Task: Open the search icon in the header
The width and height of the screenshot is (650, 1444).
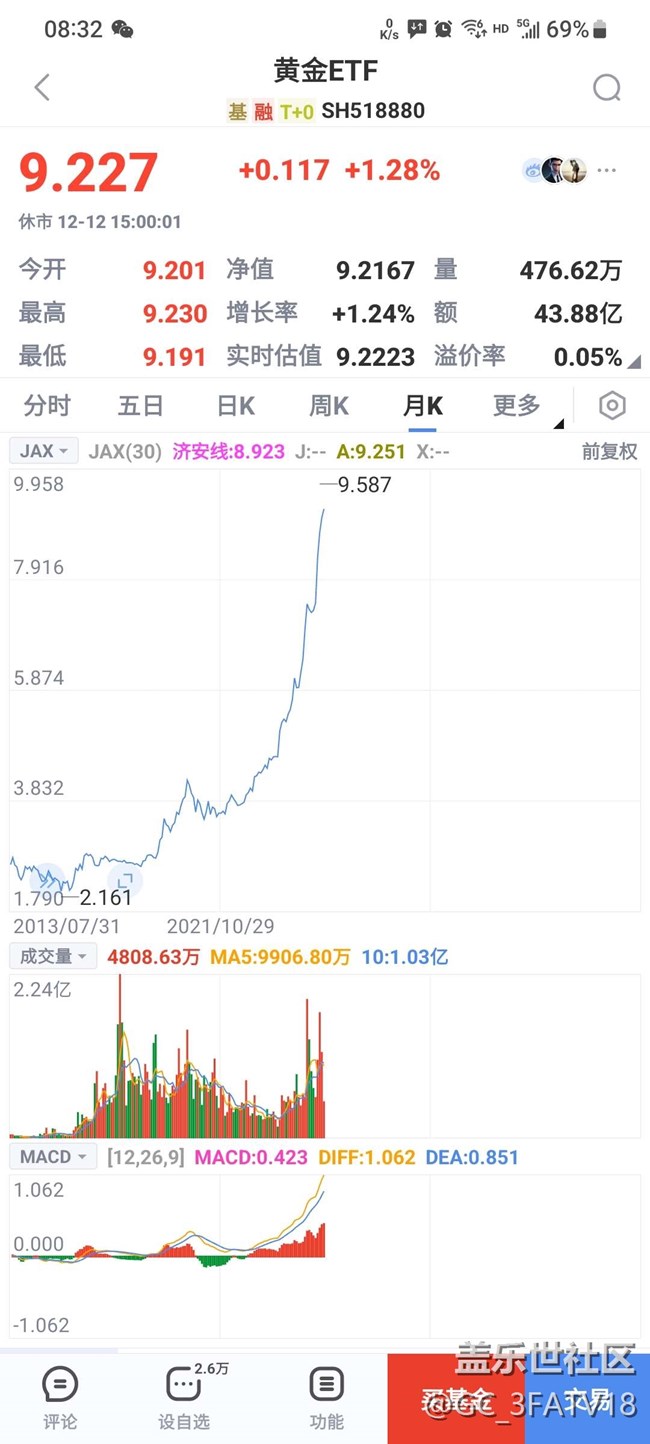Action: coord(607,88)
